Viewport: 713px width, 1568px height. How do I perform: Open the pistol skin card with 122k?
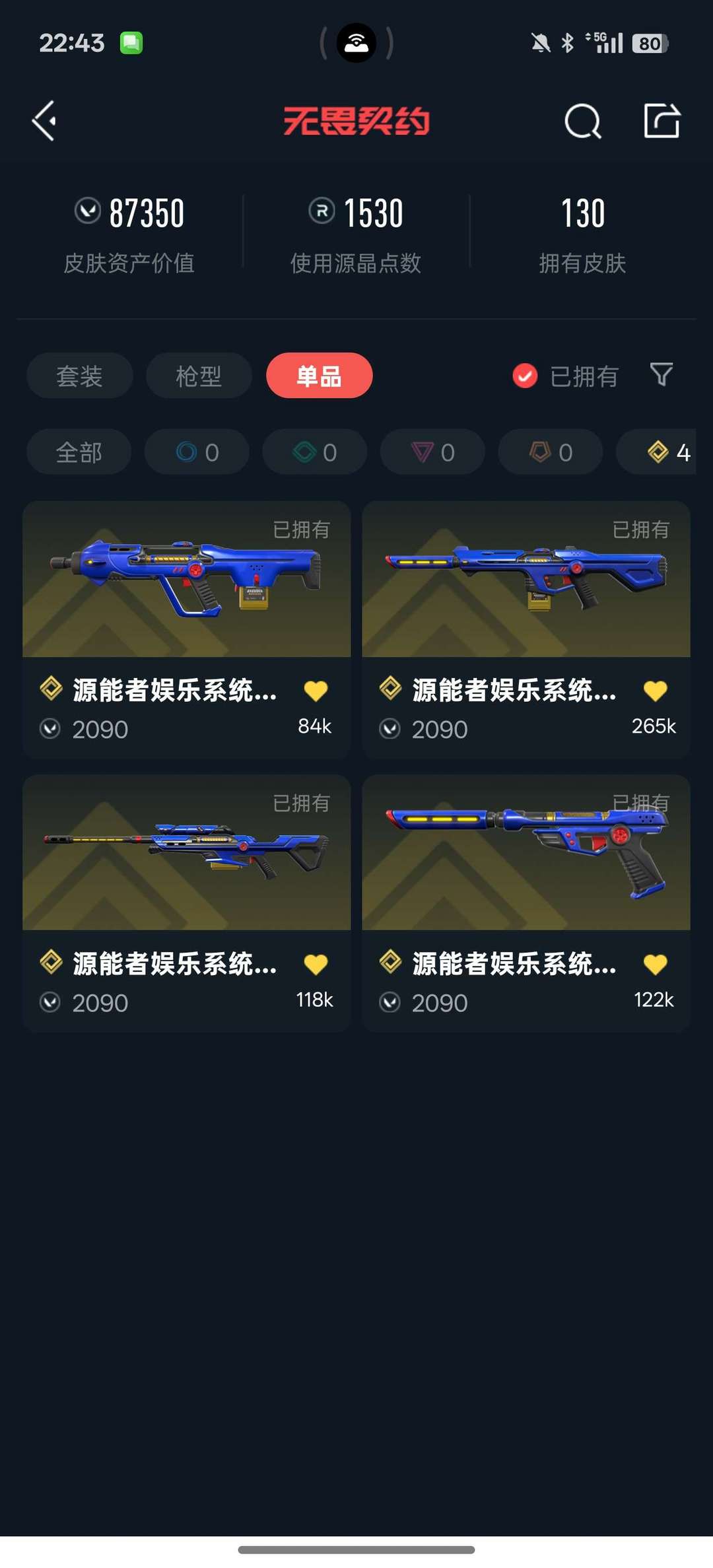click(x=526, y=903)
